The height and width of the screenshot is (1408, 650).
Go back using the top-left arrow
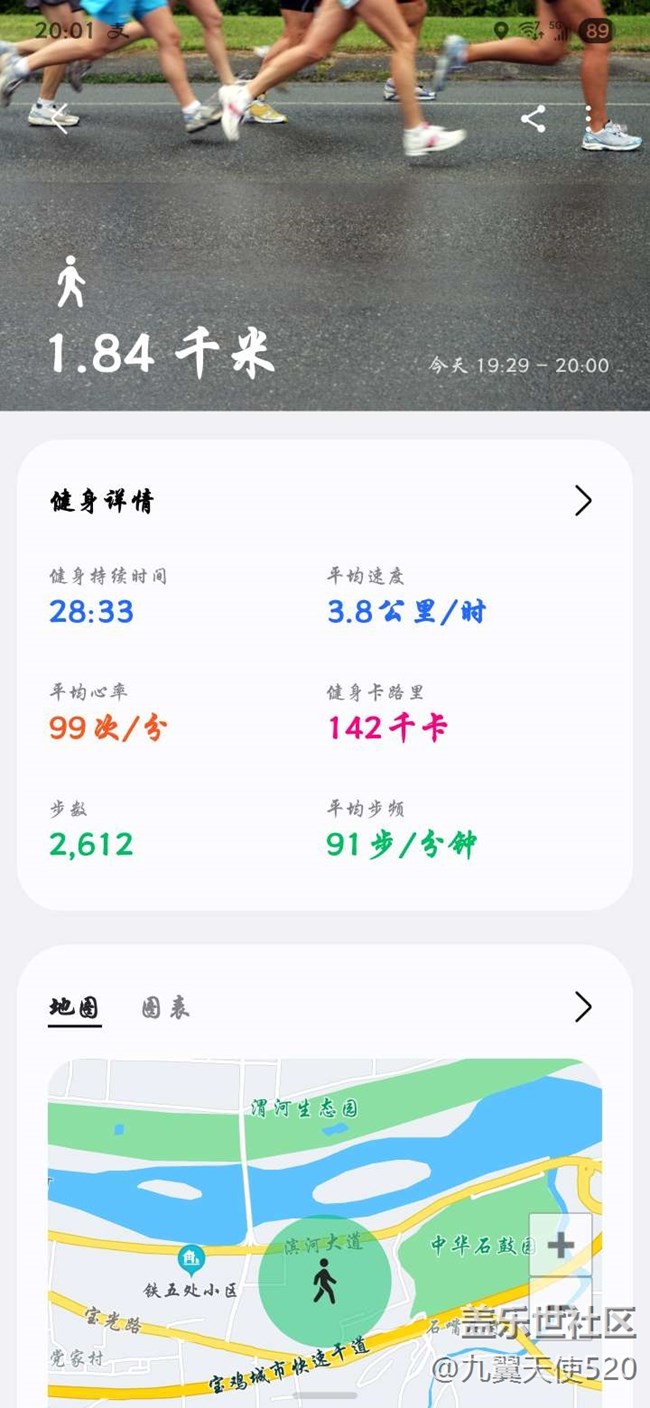[x=62, y=118]
